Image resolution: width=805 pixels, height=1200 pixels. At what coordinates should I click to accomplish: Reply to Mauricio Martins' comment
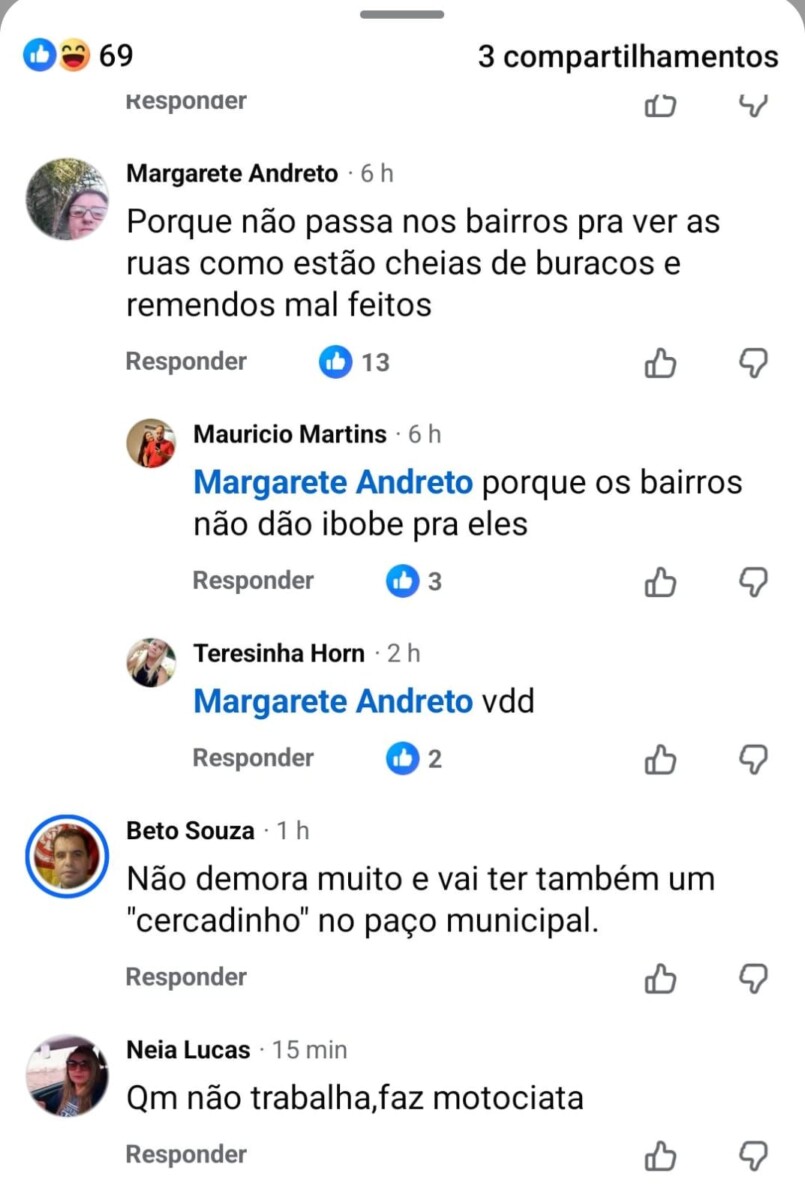click(253, 580)
